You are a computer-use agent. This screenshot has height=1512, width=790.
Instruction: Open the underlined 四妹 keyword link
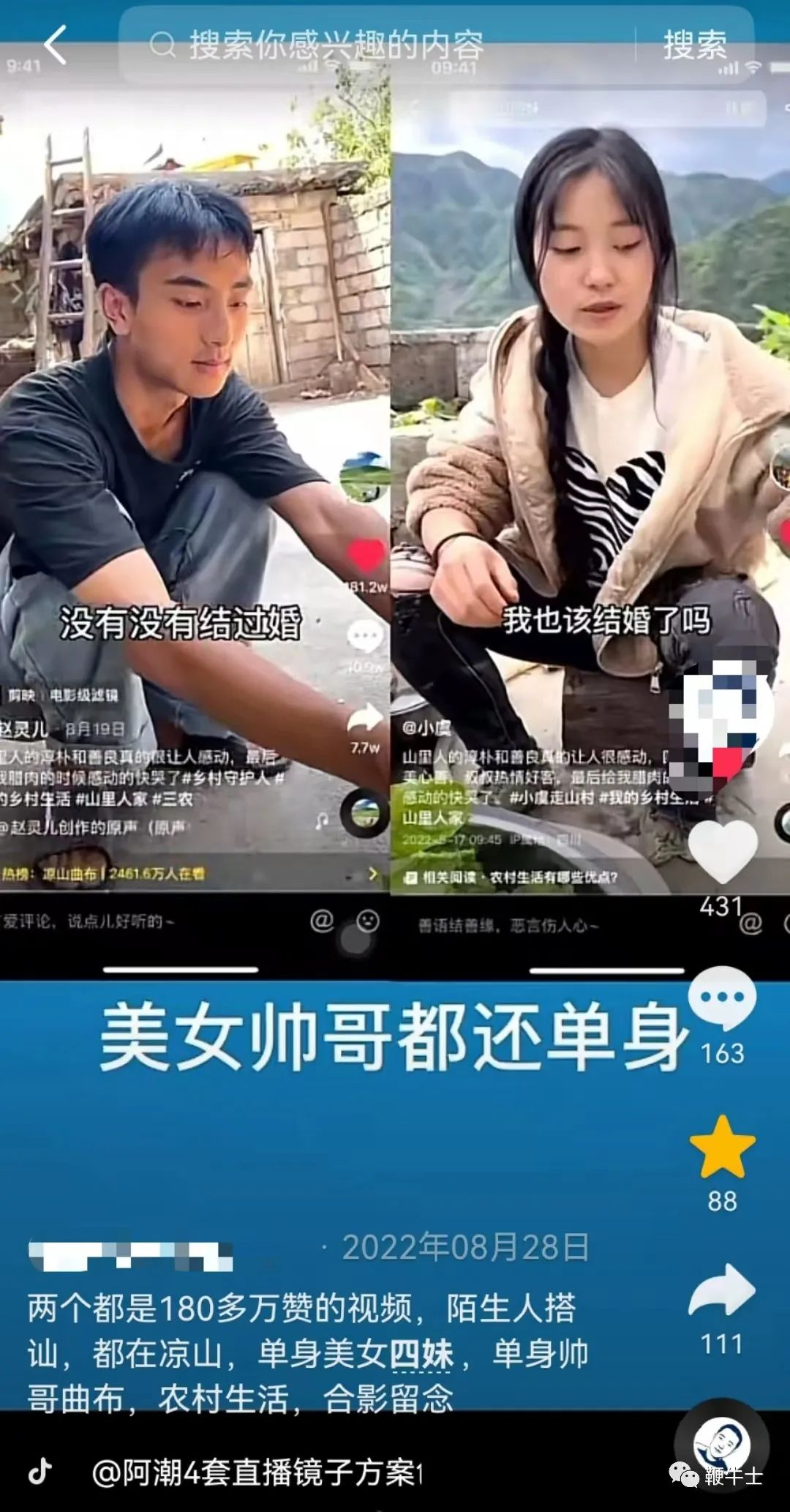click(x=421, y=1353)
